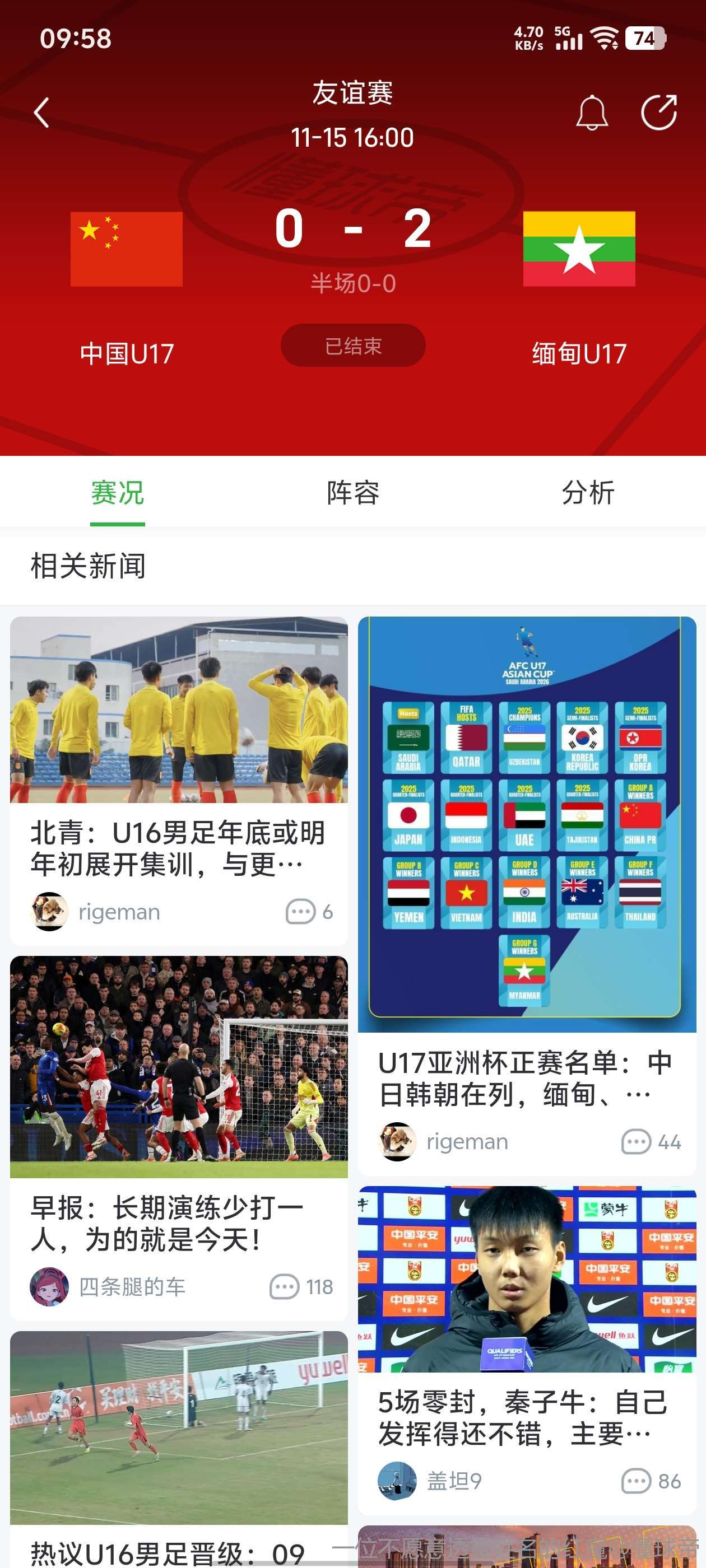Open the 早报 article by 四条腿的车
Image resolution: width=706 pixels, height=1568 pixels.
[179, 1223]
